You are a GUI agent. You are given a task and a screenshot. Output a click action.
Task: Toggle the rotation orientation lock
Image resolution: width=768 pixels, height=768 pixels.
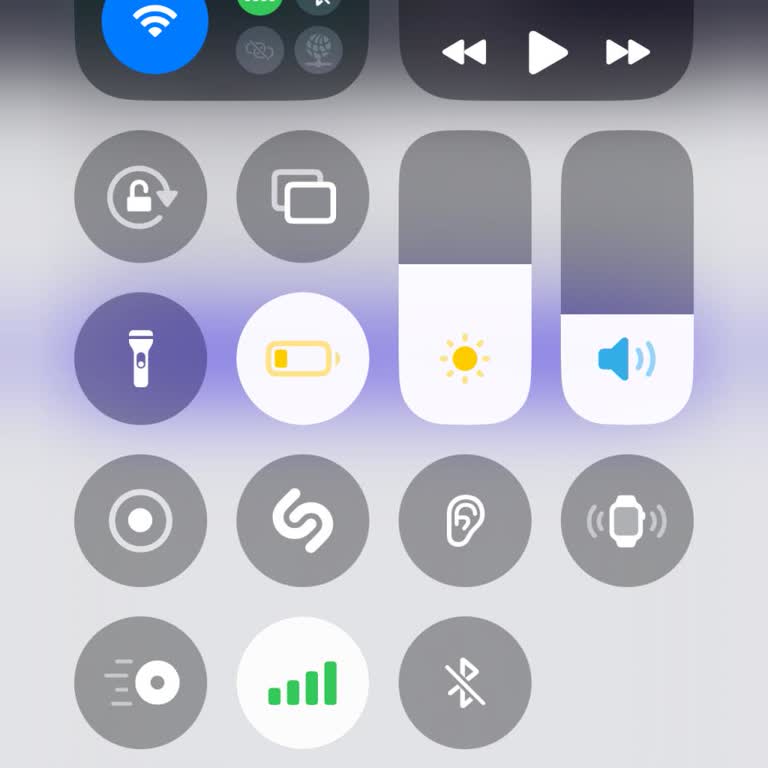tap(141, 197)
